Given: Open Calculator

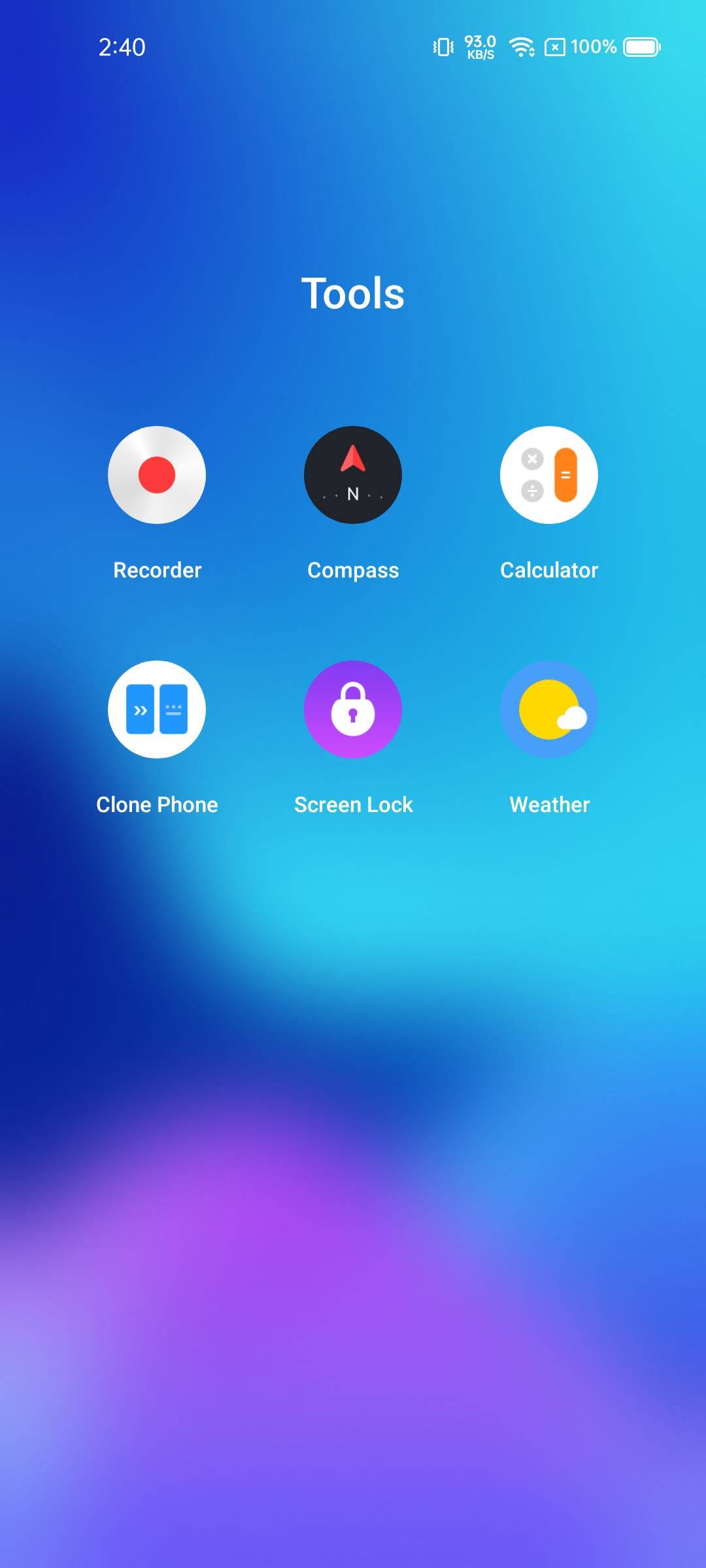Looking at the screenshot, I should pos(549,475).
